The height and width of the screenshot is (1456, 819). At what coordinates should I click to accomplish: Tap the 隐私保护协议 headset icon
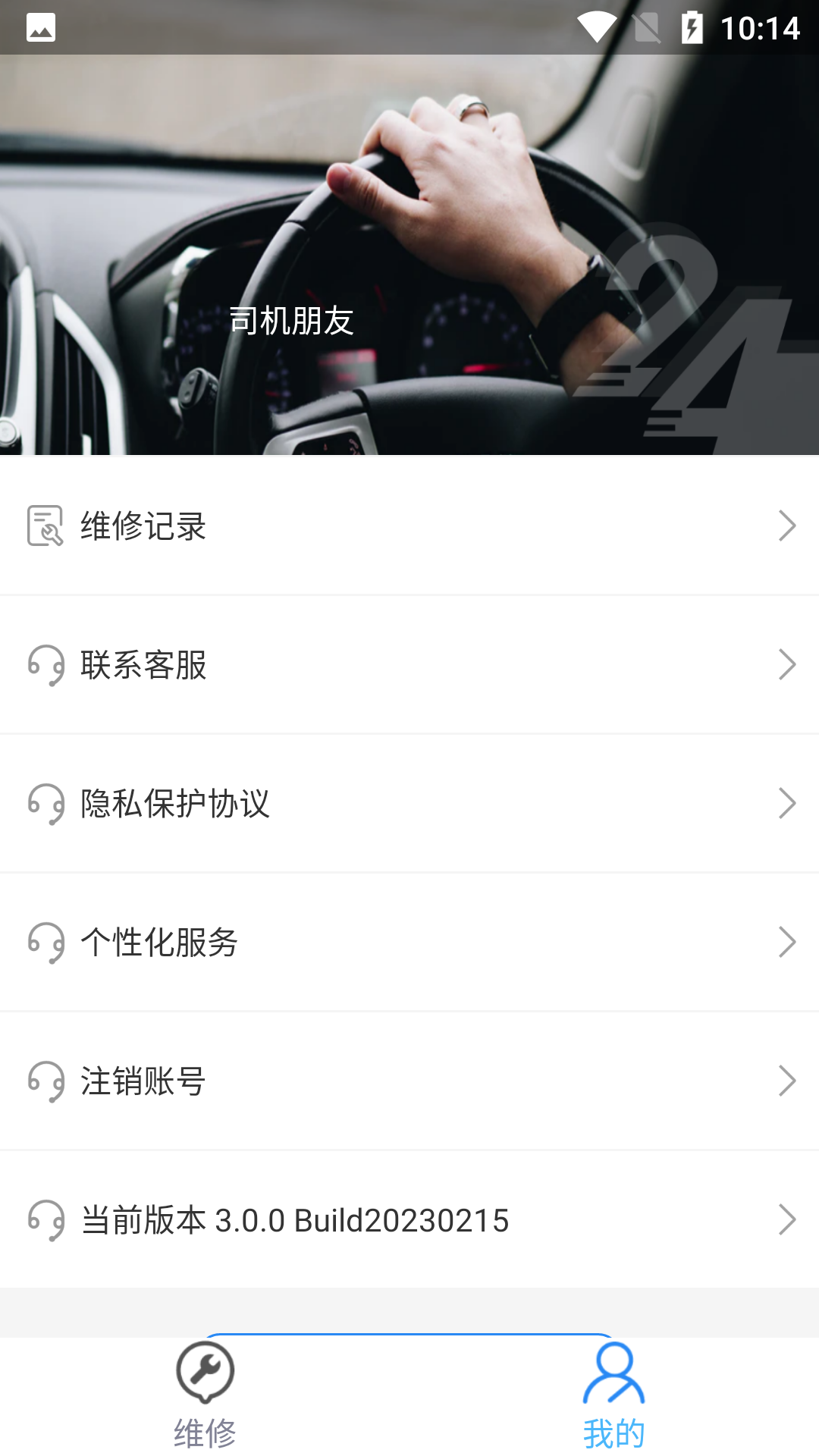45,804
